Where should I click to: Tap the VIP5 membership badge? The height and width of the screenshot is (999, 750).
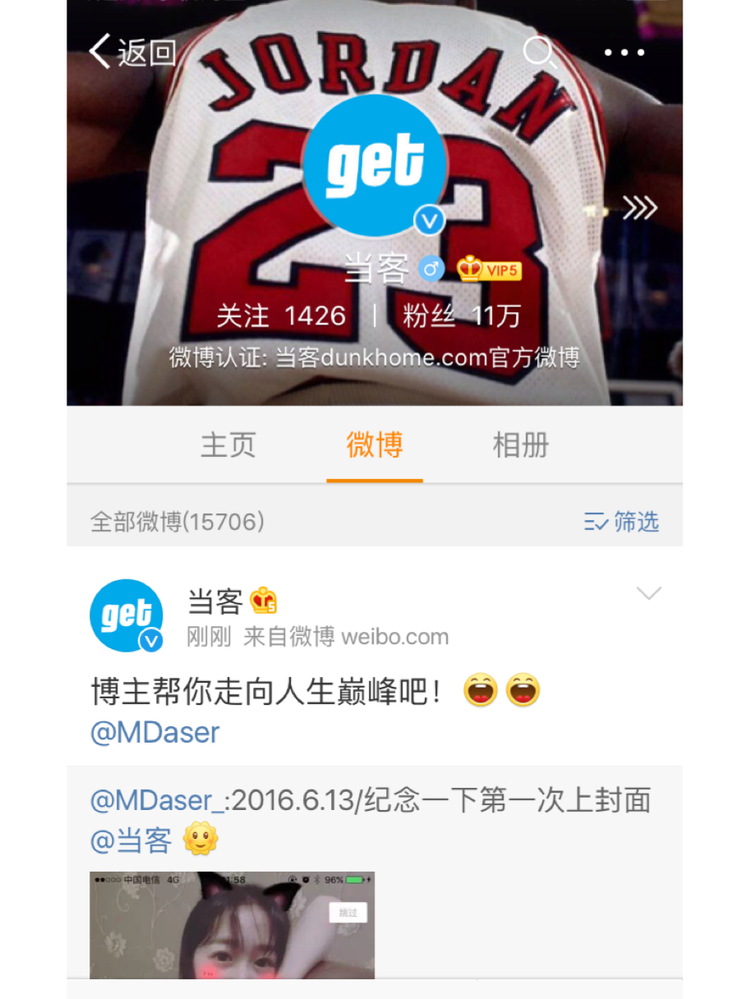pos(489,269)
